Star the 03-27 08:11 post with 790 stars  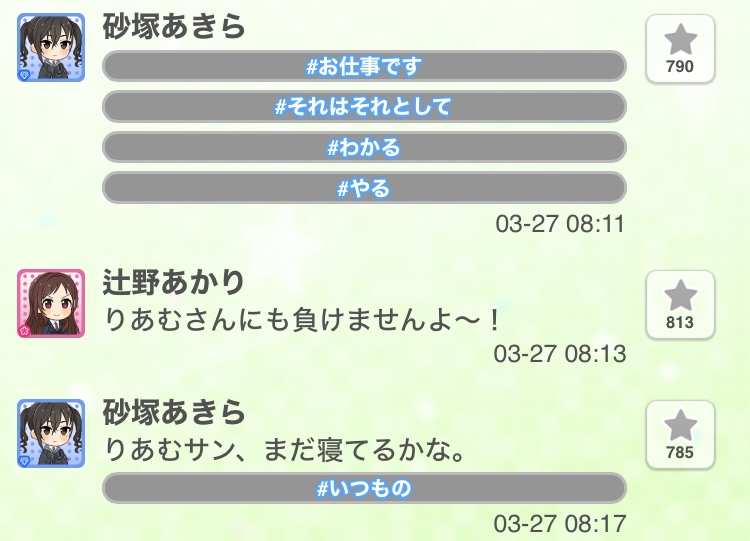pos(680,48)
